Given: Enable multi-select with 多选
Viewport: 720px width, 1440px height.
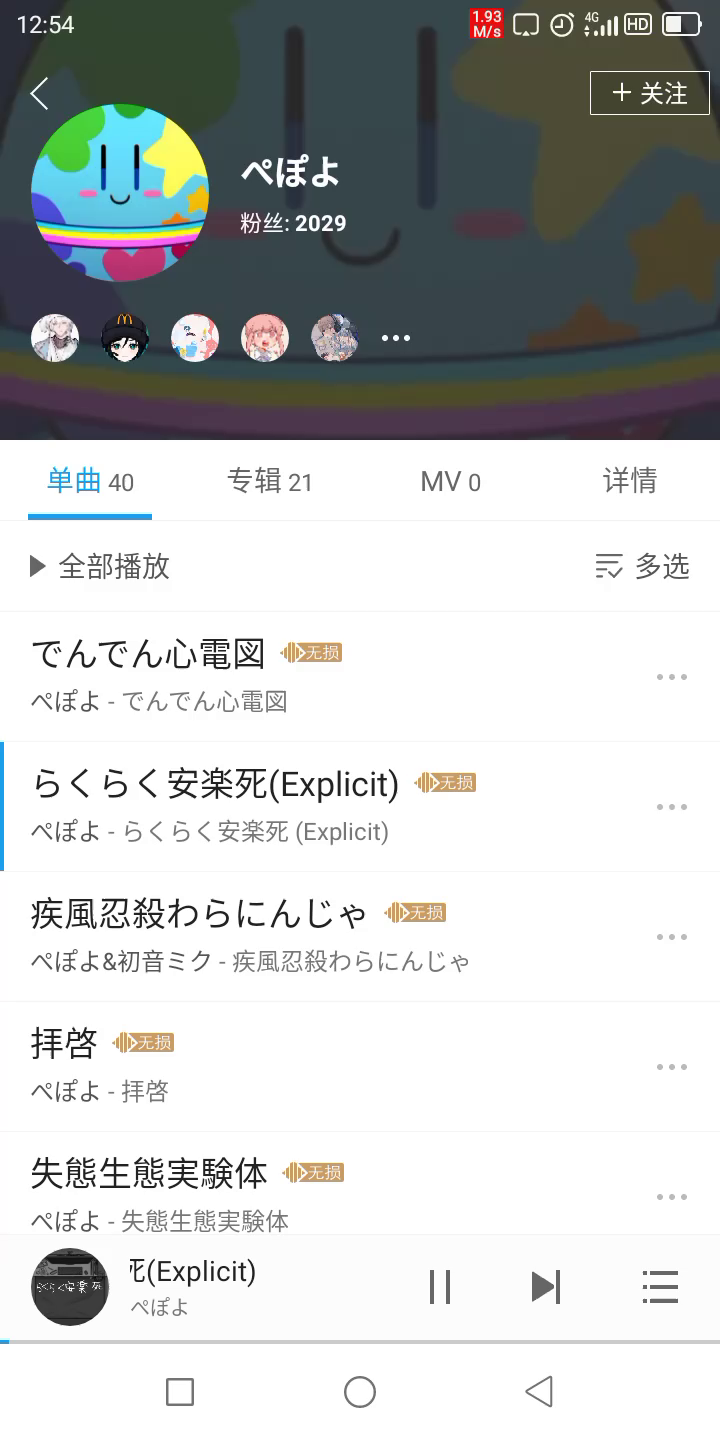Looking at the screenshot, I should [642, 567].
